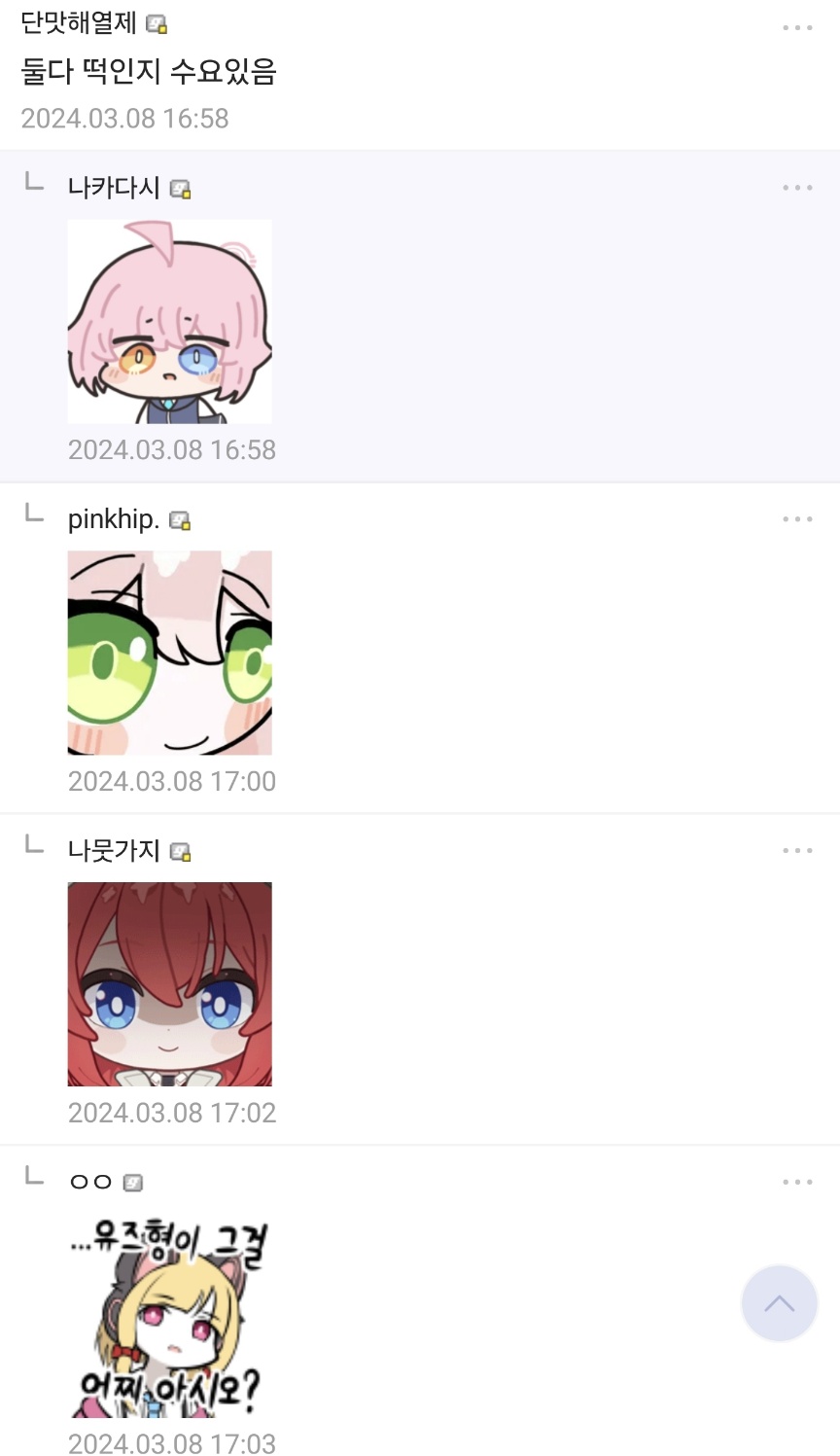View the commenter 나카다시
This screenshot has height=1456, width=840.
[x=113, y=187]
